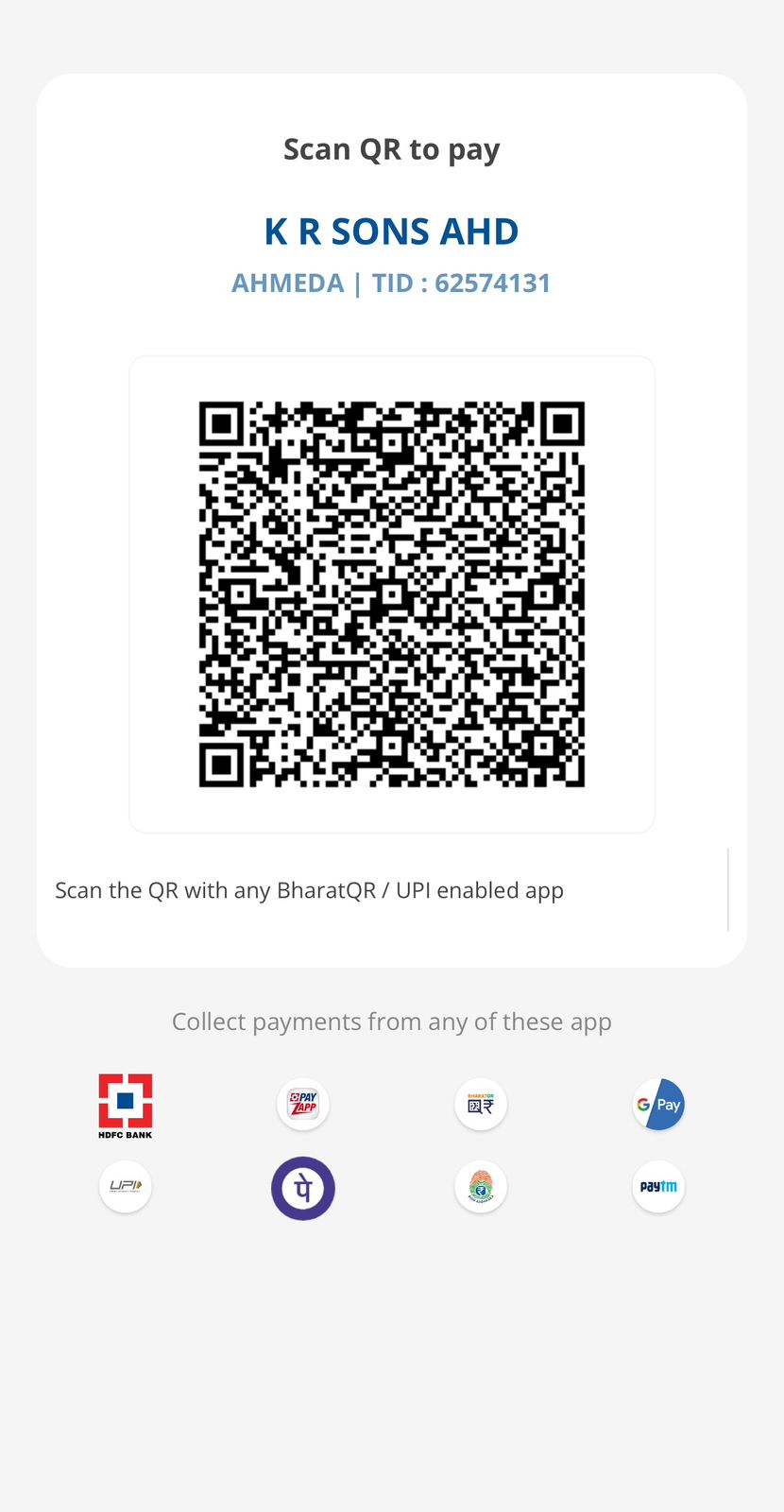Click the Scan QR to pay heading
Image resolution: width=784 pixels, height=1512 pixels.
pyautogui.click(x=391, y=148)
